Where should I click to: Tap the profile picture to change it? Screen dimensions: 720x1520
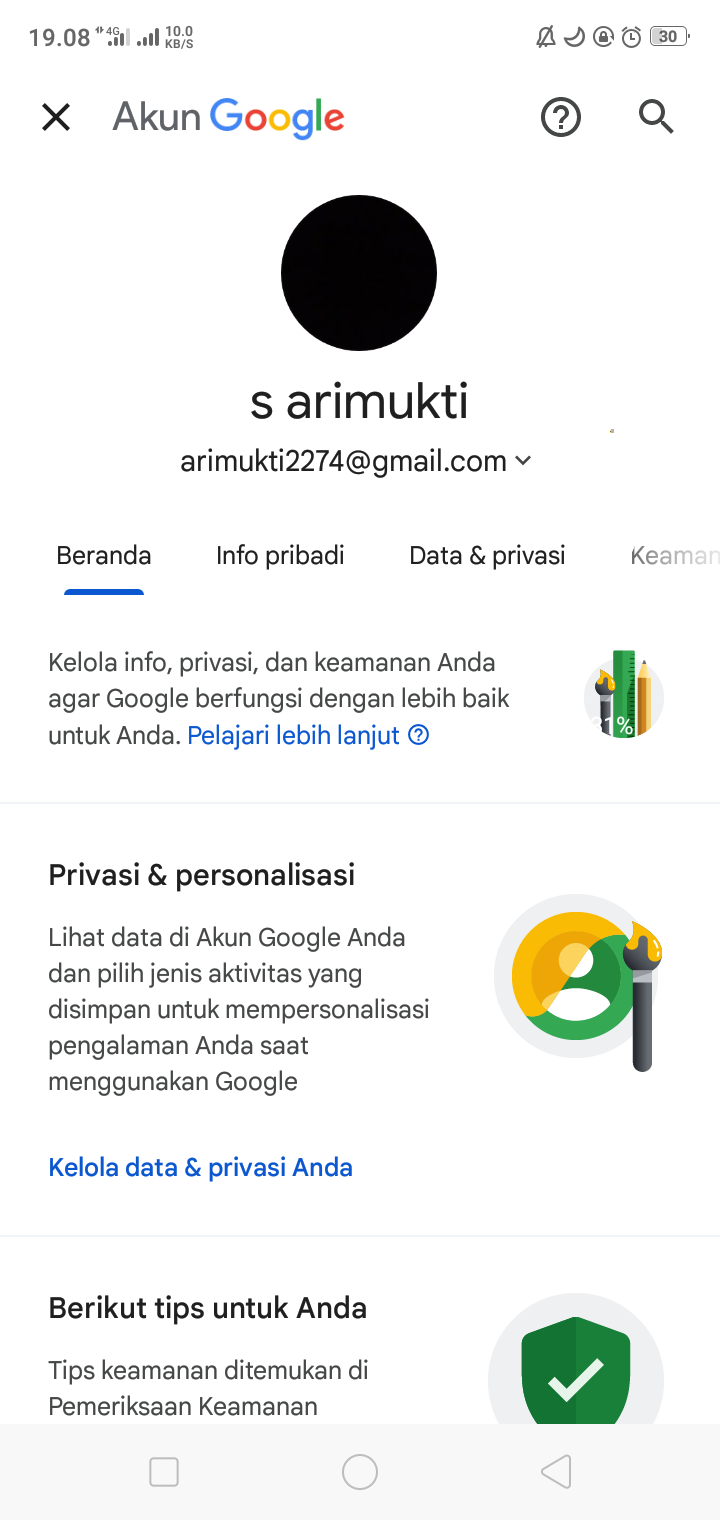359,273
